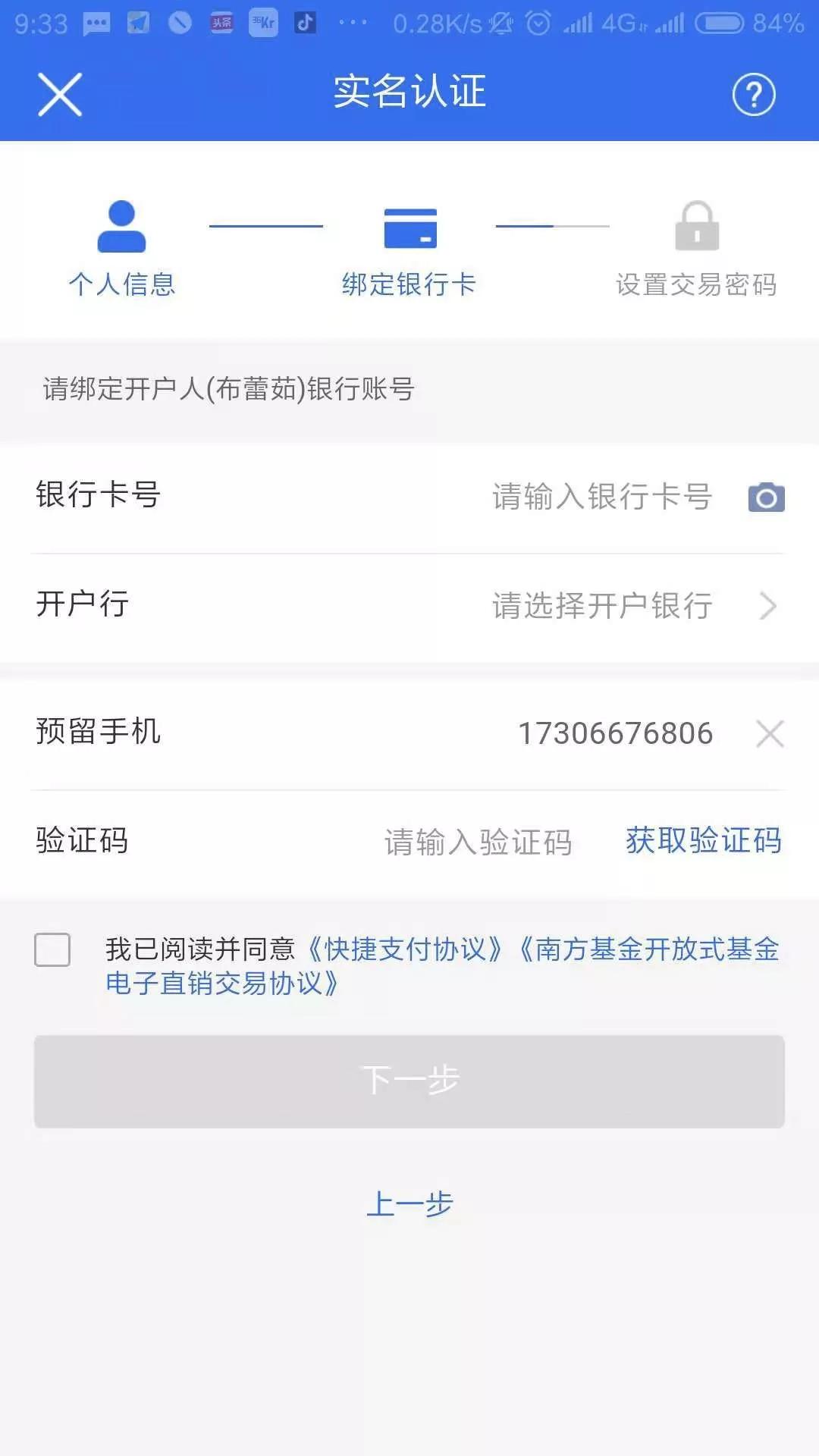
Task: Tap the 银行卡号 input field
Action: pyautogui.click(x=601, y=497)
